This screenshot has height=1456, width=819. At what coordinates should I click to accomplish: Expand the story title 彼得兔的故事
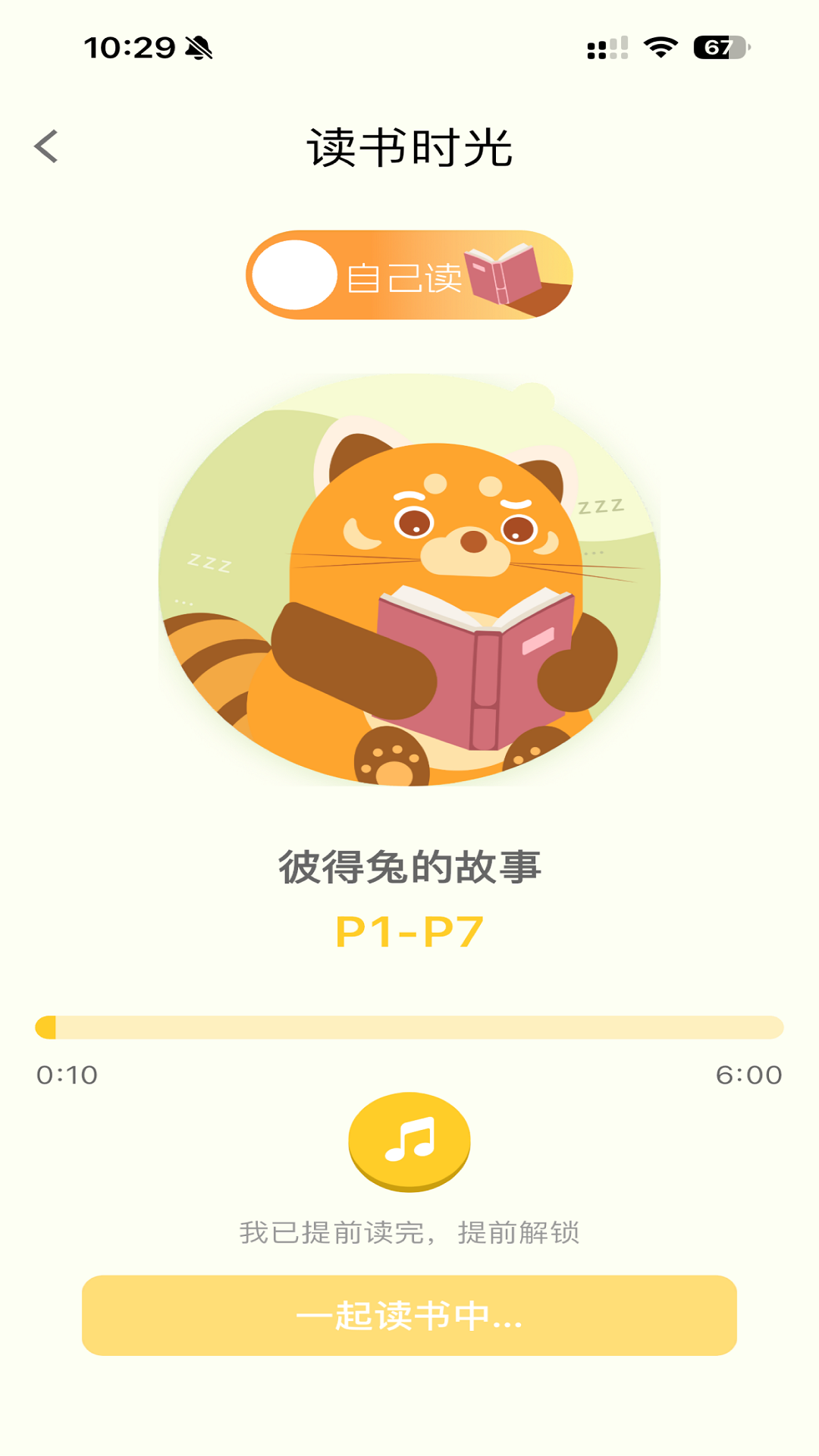(409, 867)
